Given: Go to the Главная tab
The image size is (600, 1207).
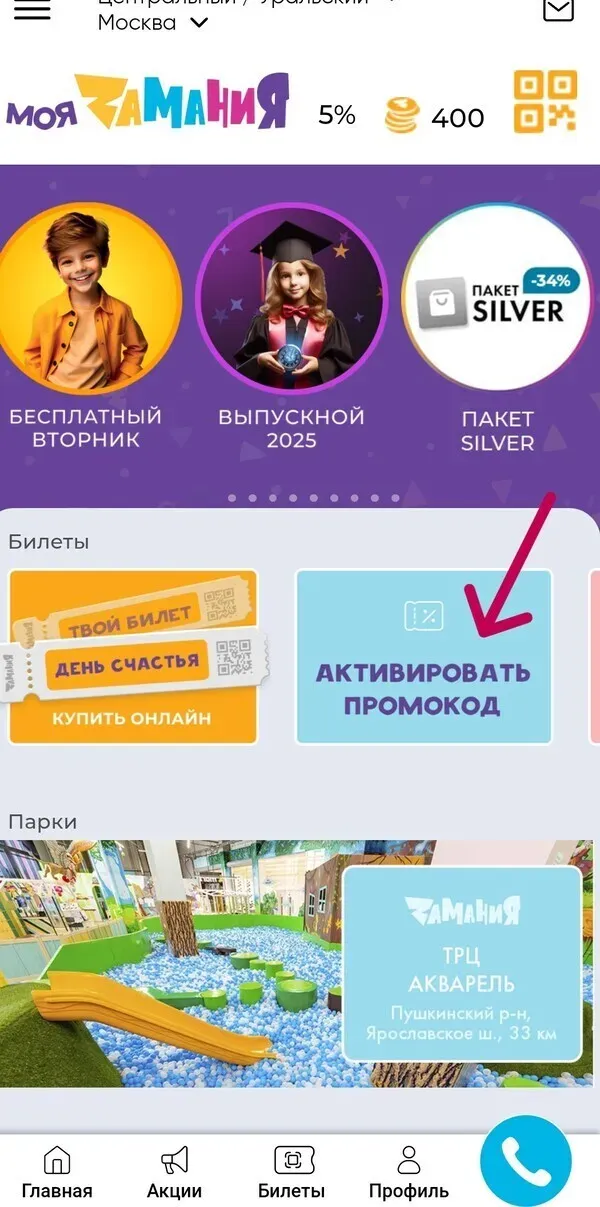Looking at the screenshot, I should pos(57,1172).
